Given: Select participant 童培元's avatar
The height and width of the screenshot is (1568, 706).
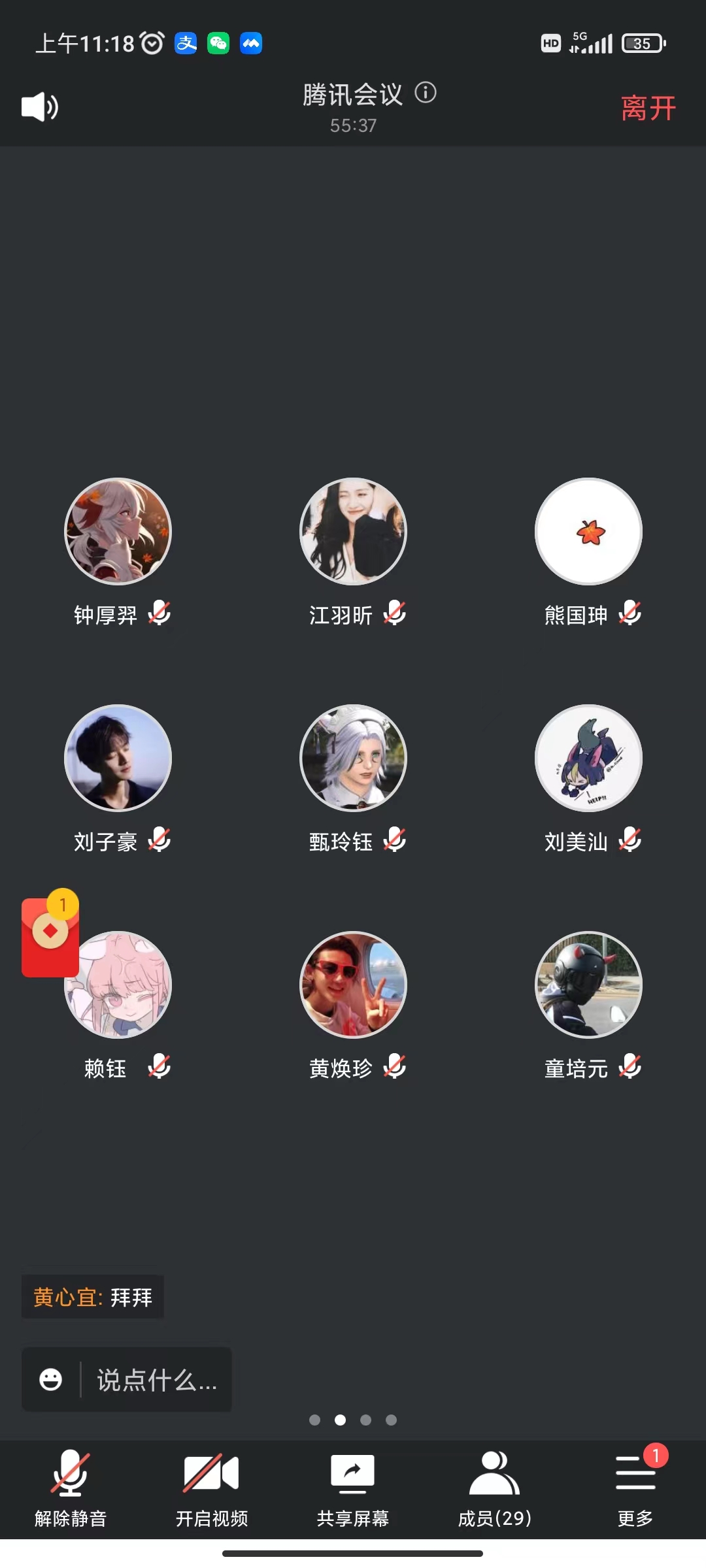Looking at the screenshot, I should [x=588, y=985].
